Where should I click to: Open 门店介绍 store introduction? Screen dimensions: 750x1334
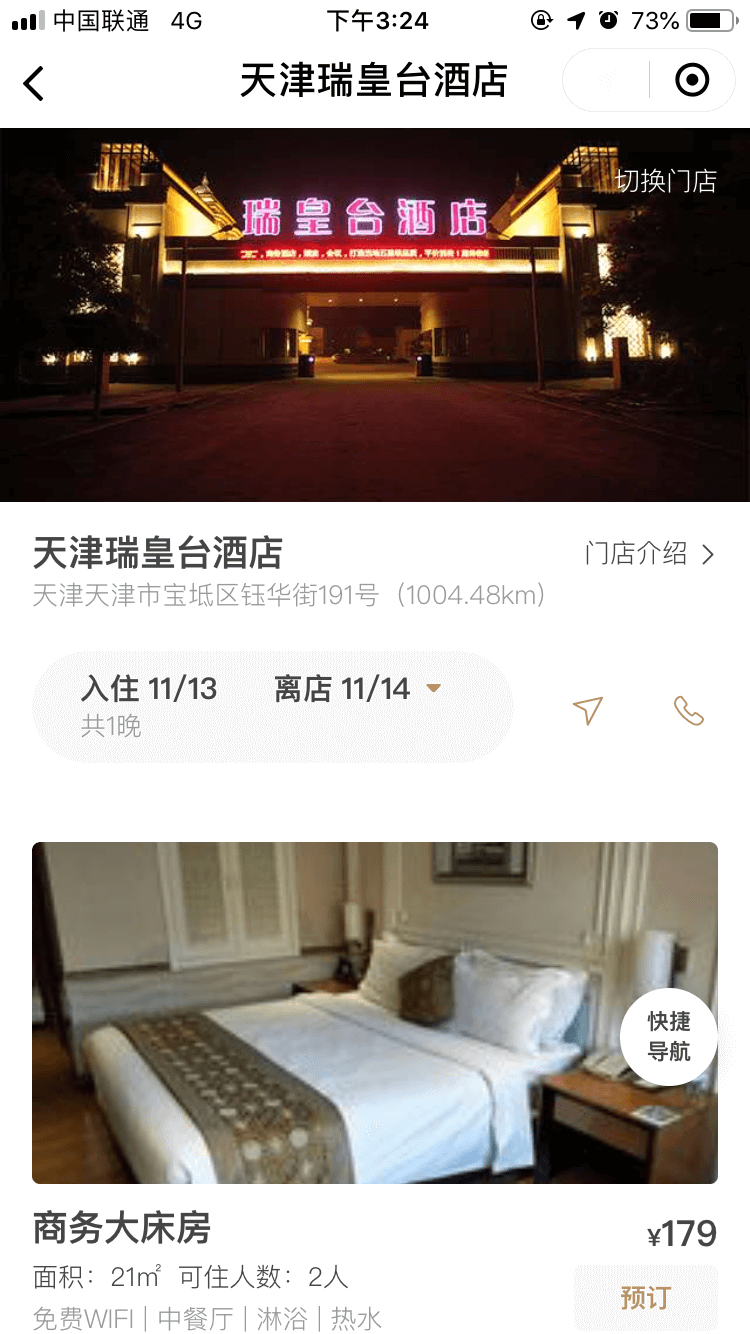(x=650, y=554)
